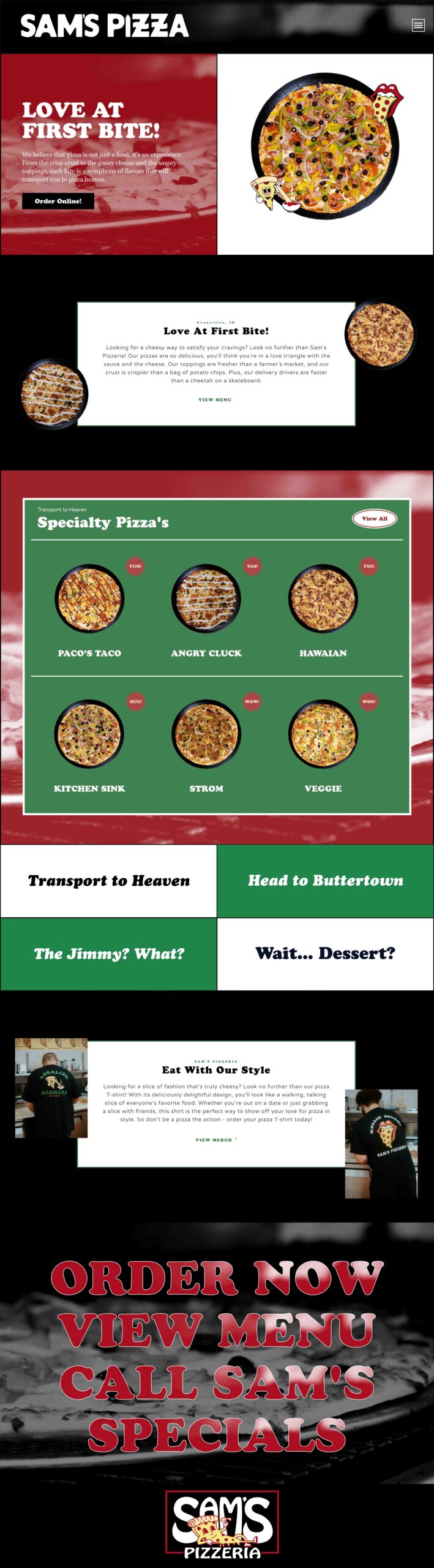The image size is (434, 1568).
Task: Tap the large ORDER NOW link
Action: pos(217,1278)
